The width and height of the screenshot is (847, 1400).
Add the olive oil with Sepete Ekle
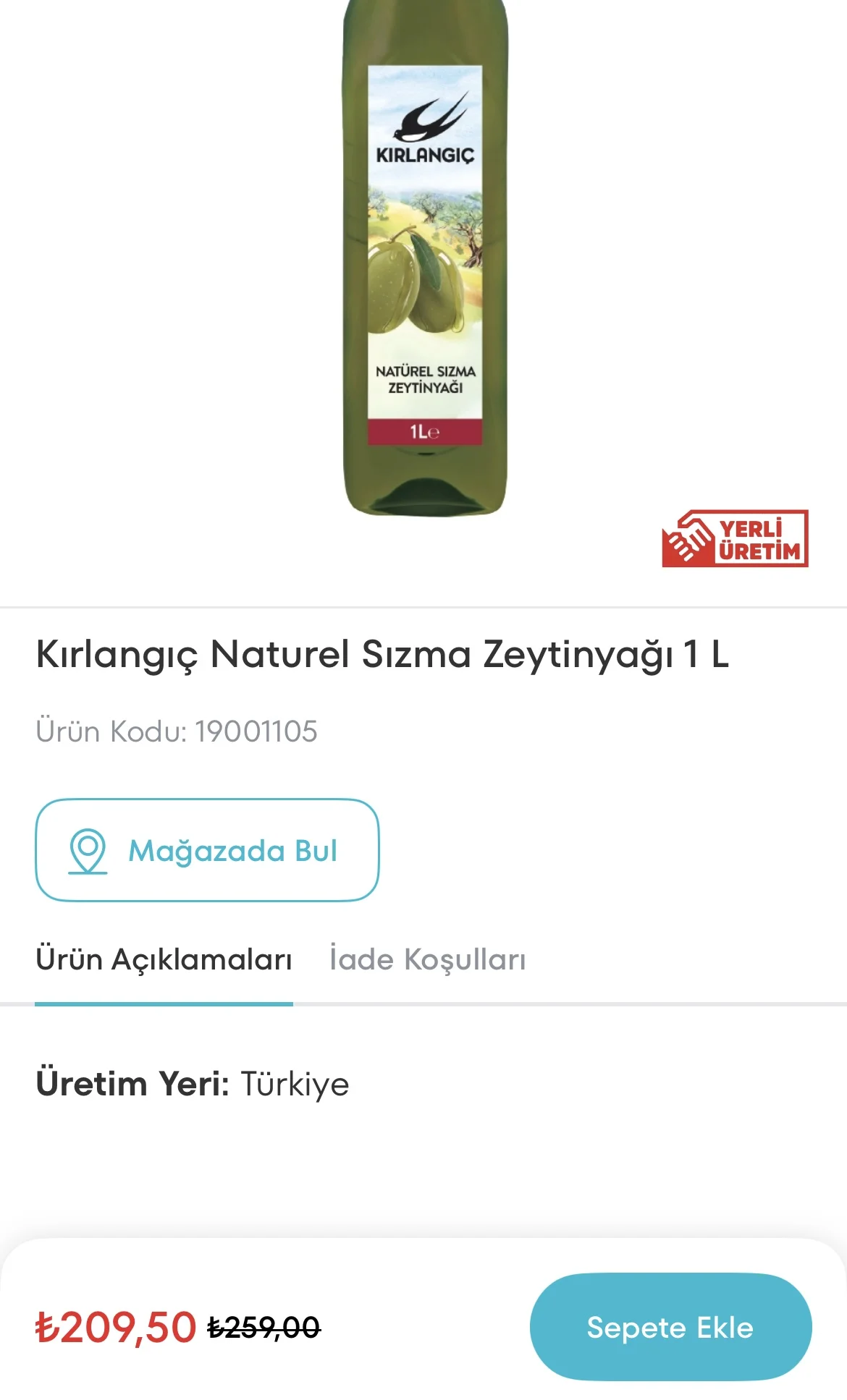point(670,1328)
